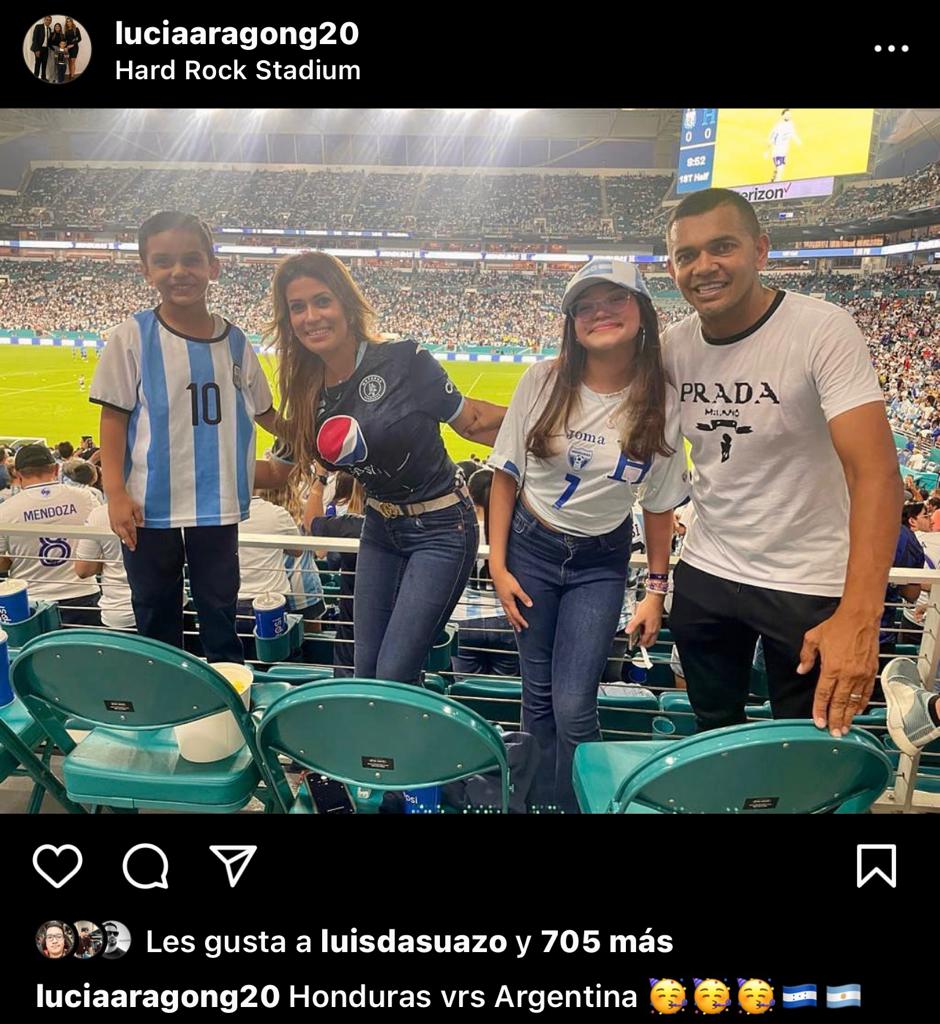Open the luciaaragong20 username in post header
The width and height of the screenshot is (940, 1024).
click(x=236, y=33)
